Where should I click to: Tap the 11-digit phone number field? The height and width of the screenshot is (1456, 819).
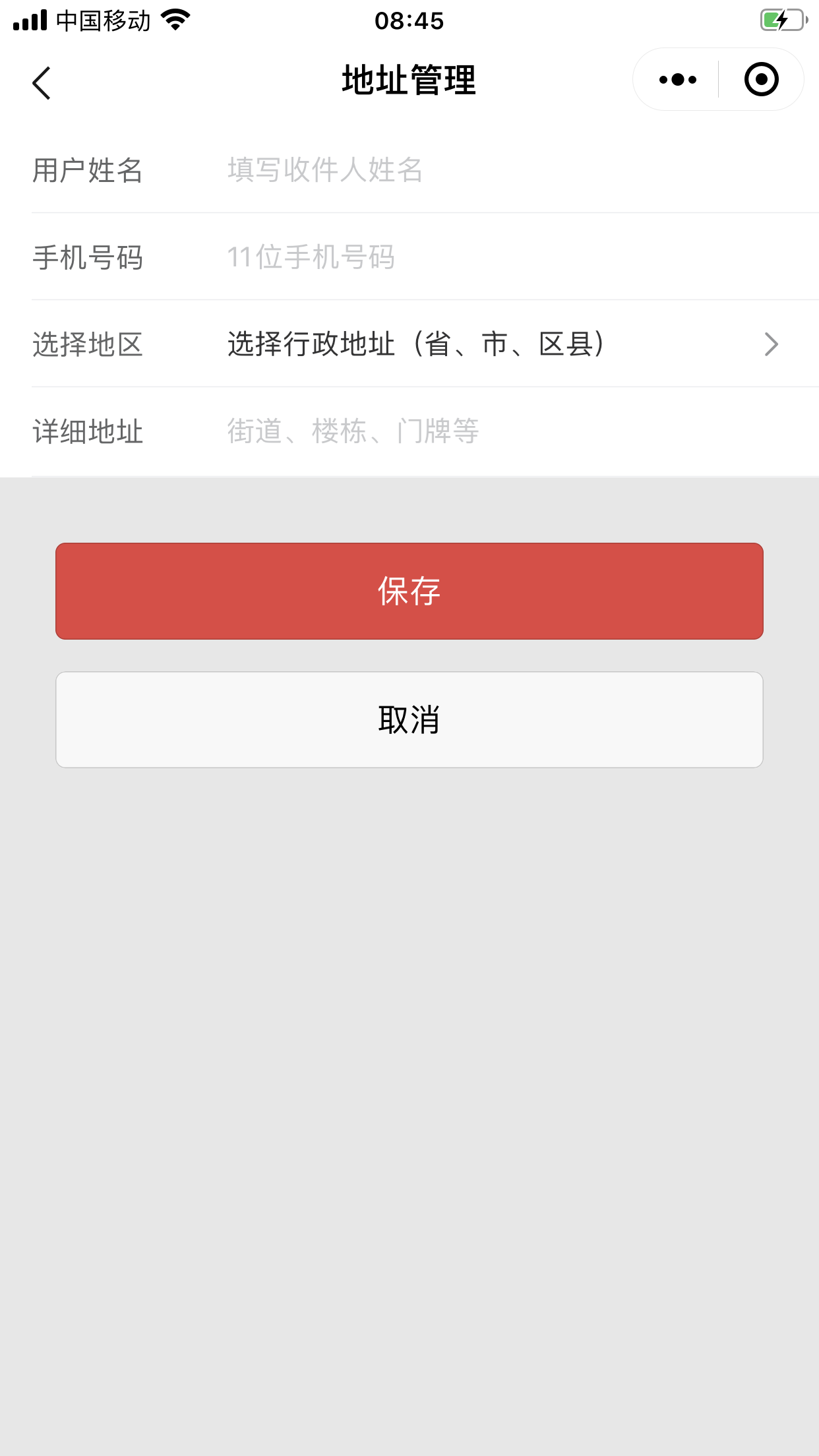click(x=501, y=257)
